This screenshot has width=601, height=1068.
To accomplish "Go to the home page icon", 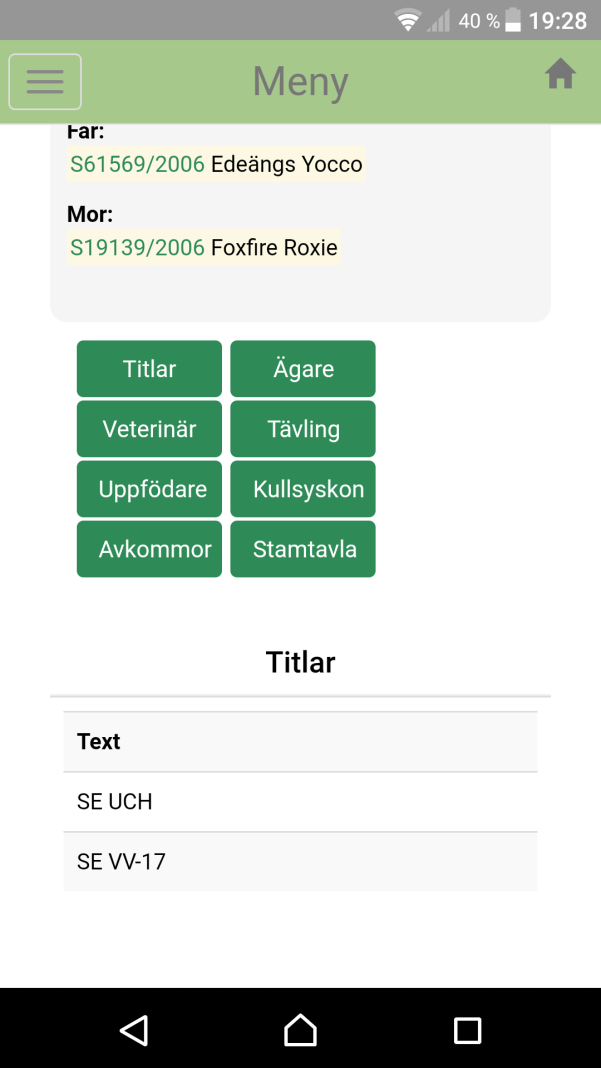I will click(560, 75).
